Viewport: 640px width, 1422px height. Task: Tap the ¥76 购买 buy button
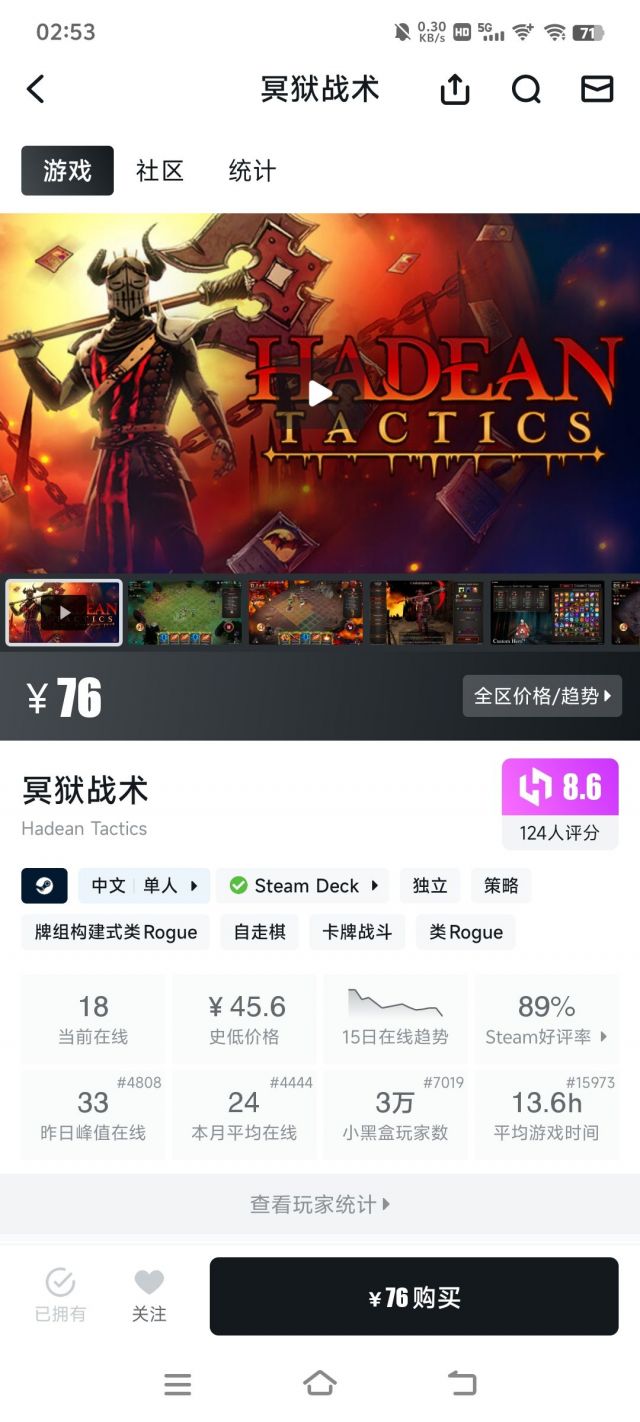414,1297
